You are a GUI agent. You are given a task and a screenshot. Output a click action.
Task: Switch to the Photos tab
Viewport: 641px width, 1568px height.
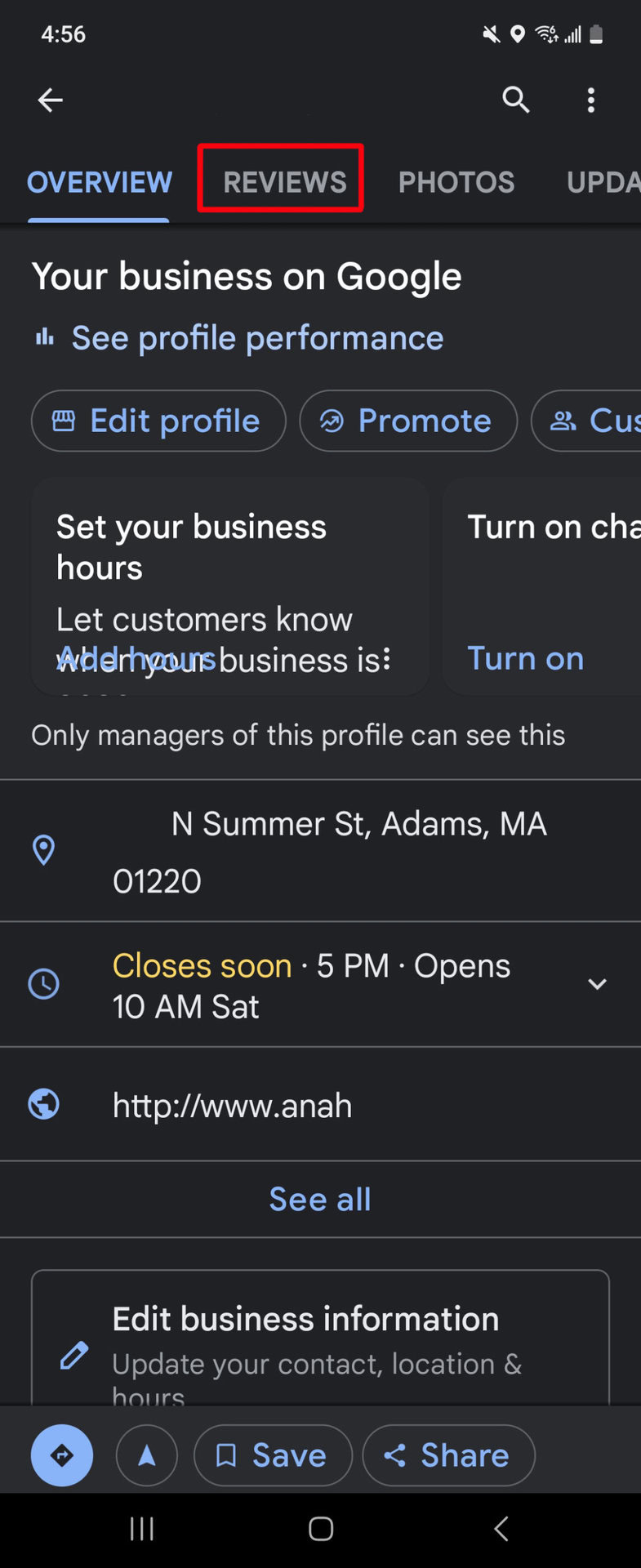(456, 181)
